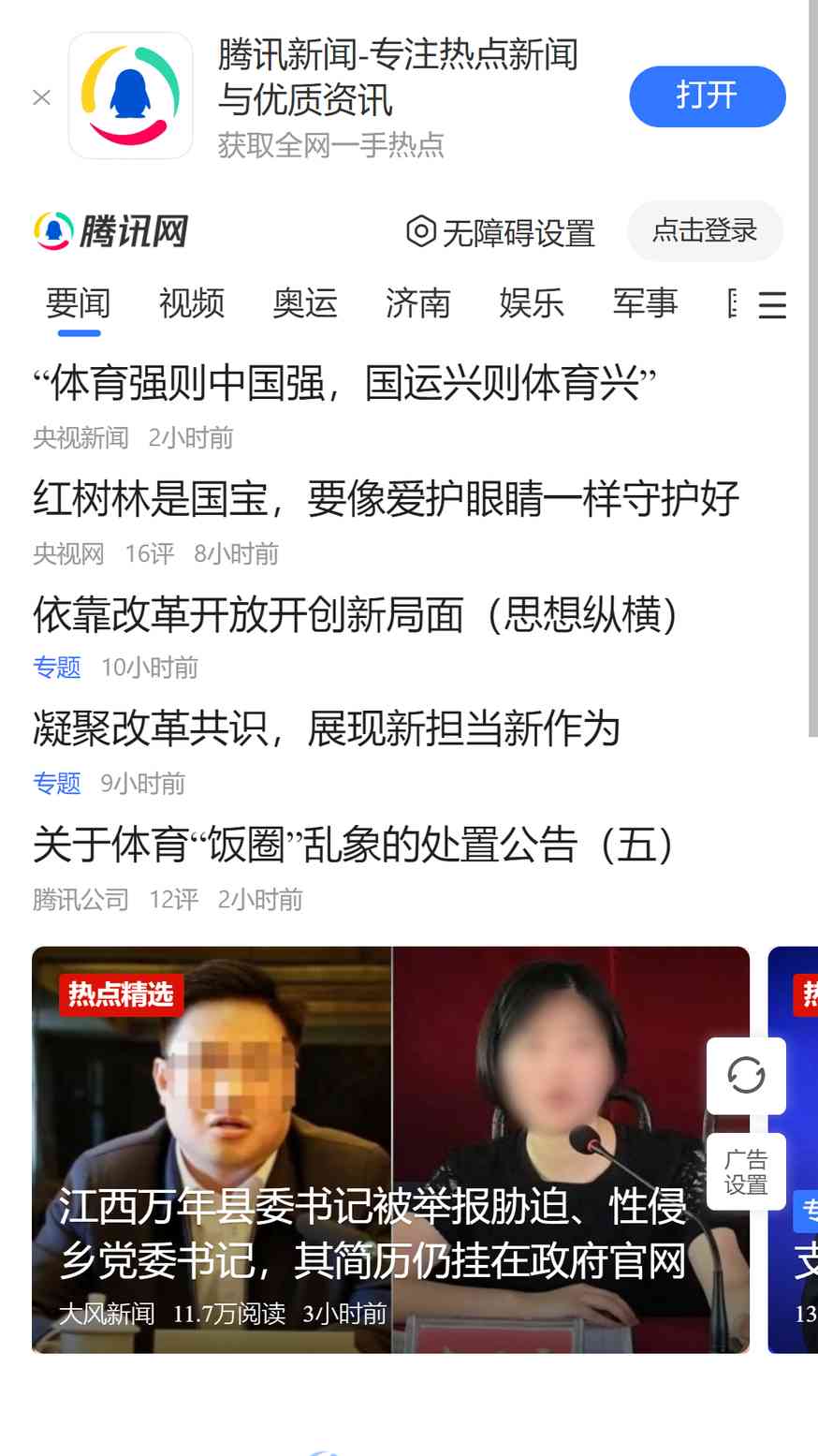Select the 要闻 tab
The image size is (818, 1456).
point(79,303)
